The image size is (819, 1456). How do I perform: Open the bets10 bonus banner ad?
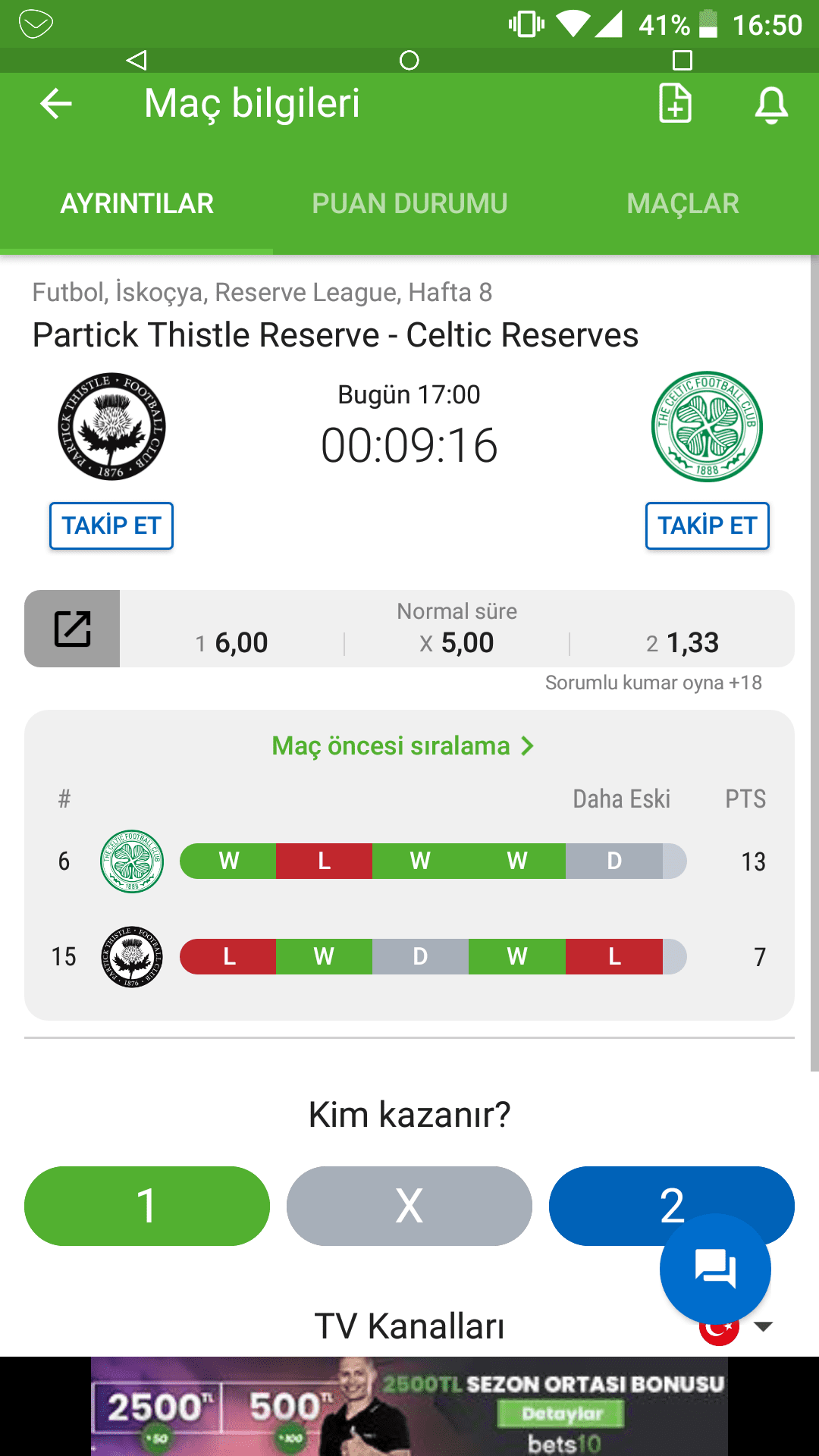[409, 1406]
